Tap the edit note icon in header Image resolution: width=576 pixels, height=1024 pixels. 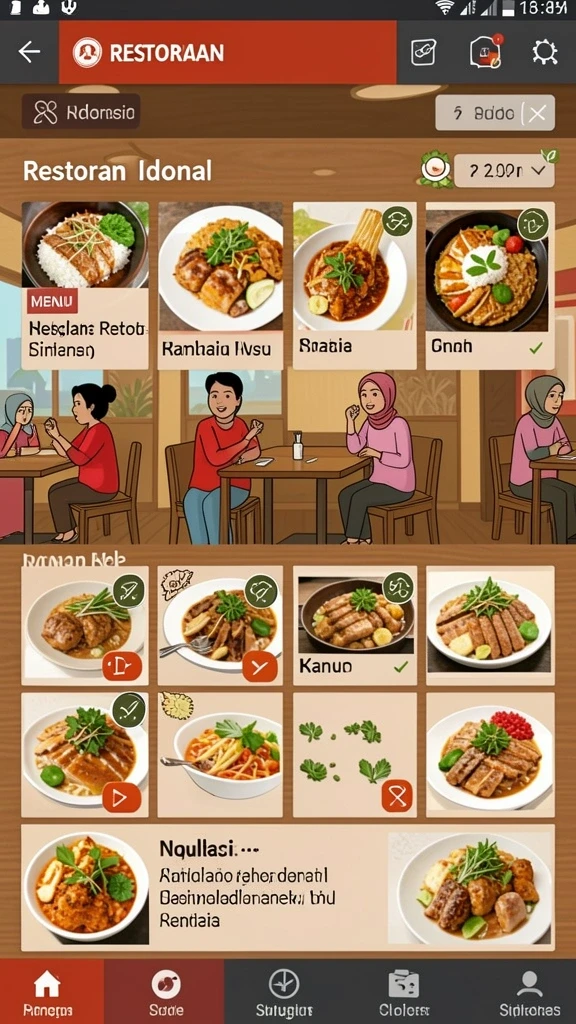(x=424, y=52)
